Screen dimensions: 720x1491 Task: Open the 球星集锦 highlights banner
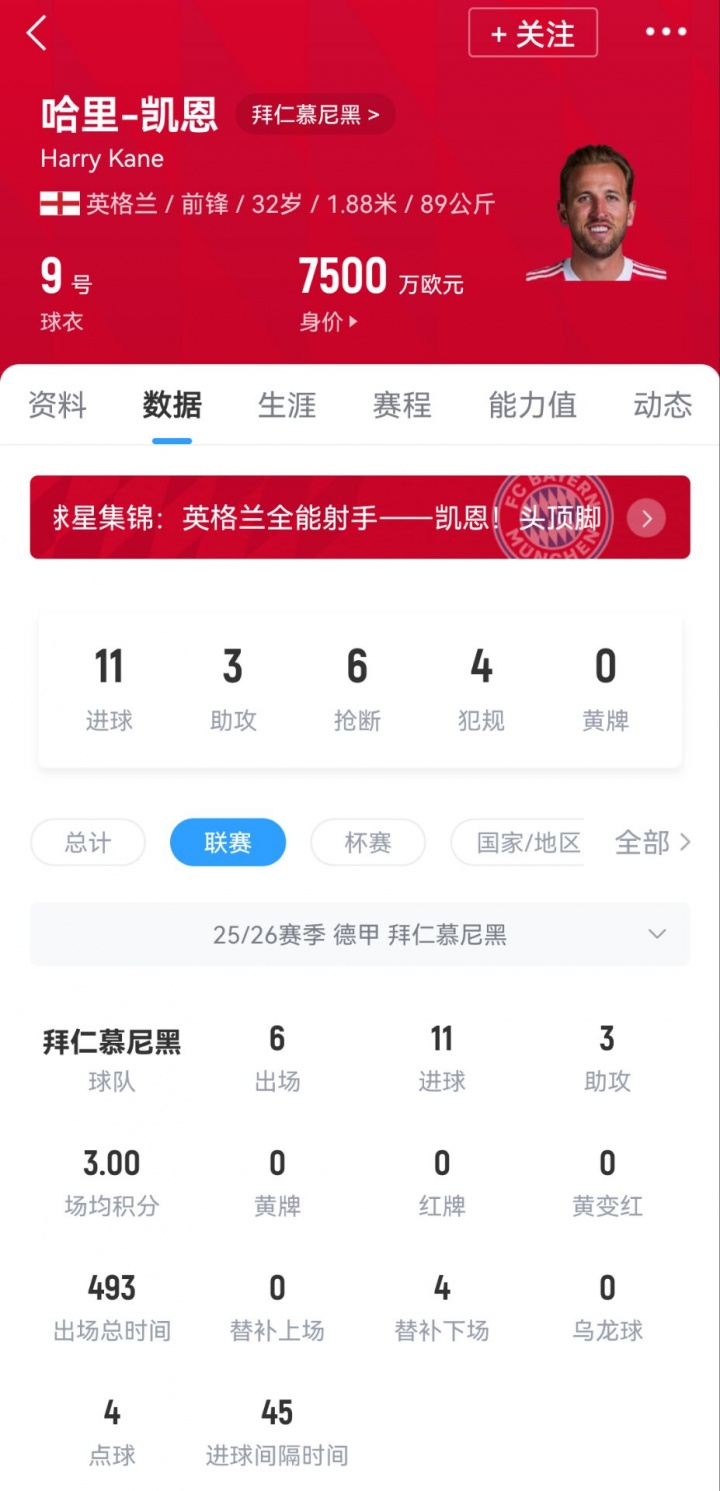tap(360, 517)
